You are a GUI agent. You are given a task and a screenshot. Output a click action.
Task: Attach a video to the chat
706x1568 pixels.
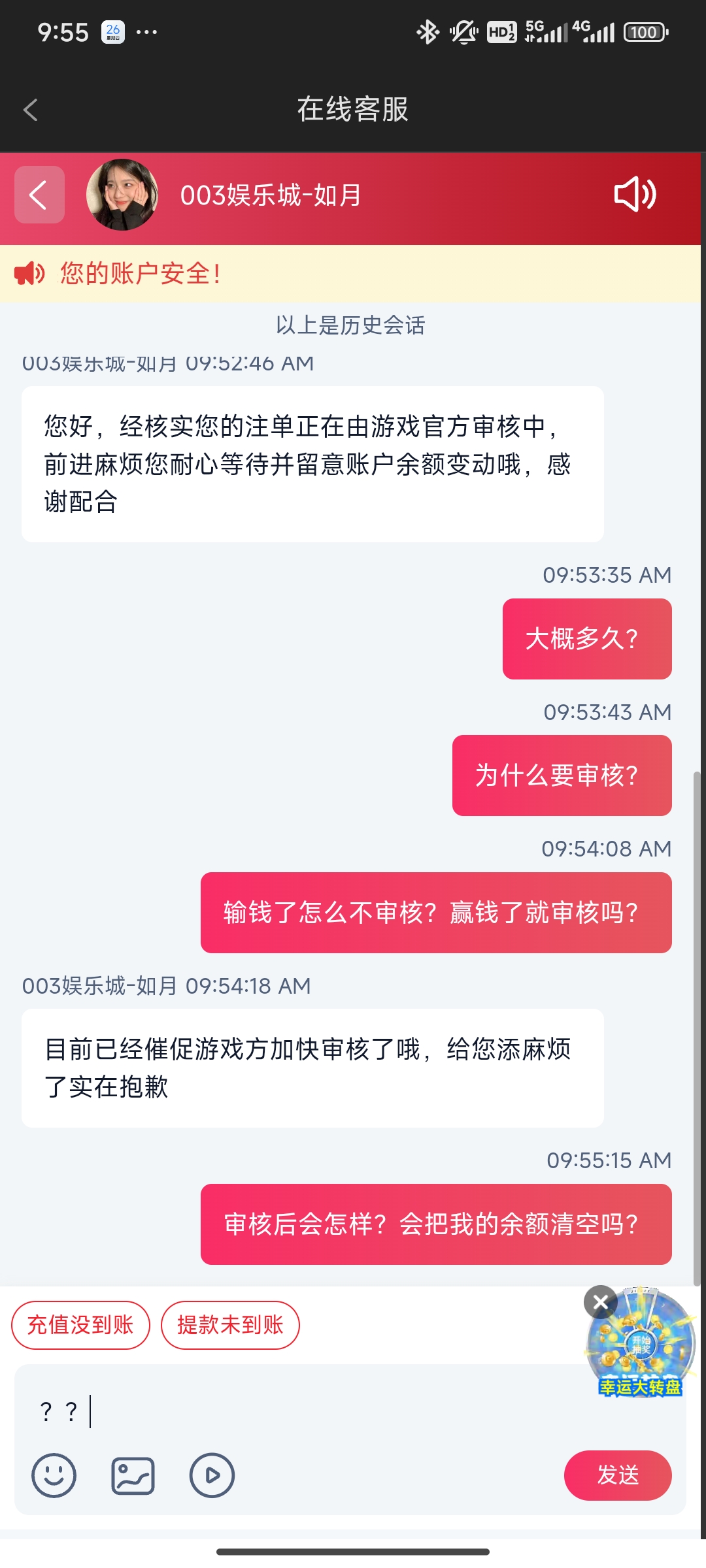[212, 1475]
